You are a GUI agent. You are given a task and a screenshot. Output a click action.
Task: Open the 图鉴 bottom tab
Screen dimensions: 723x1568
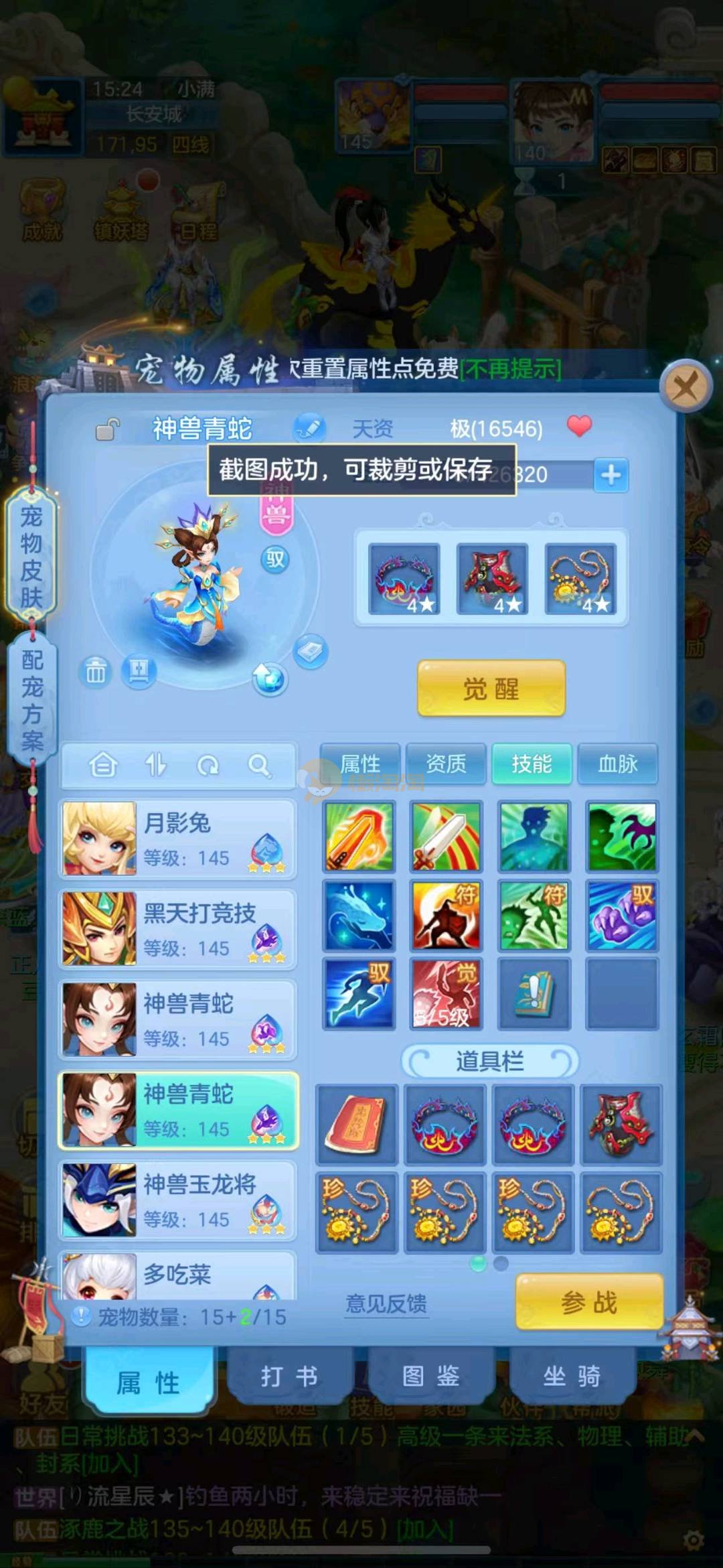pyautogui.click(x=430, y=1377)
